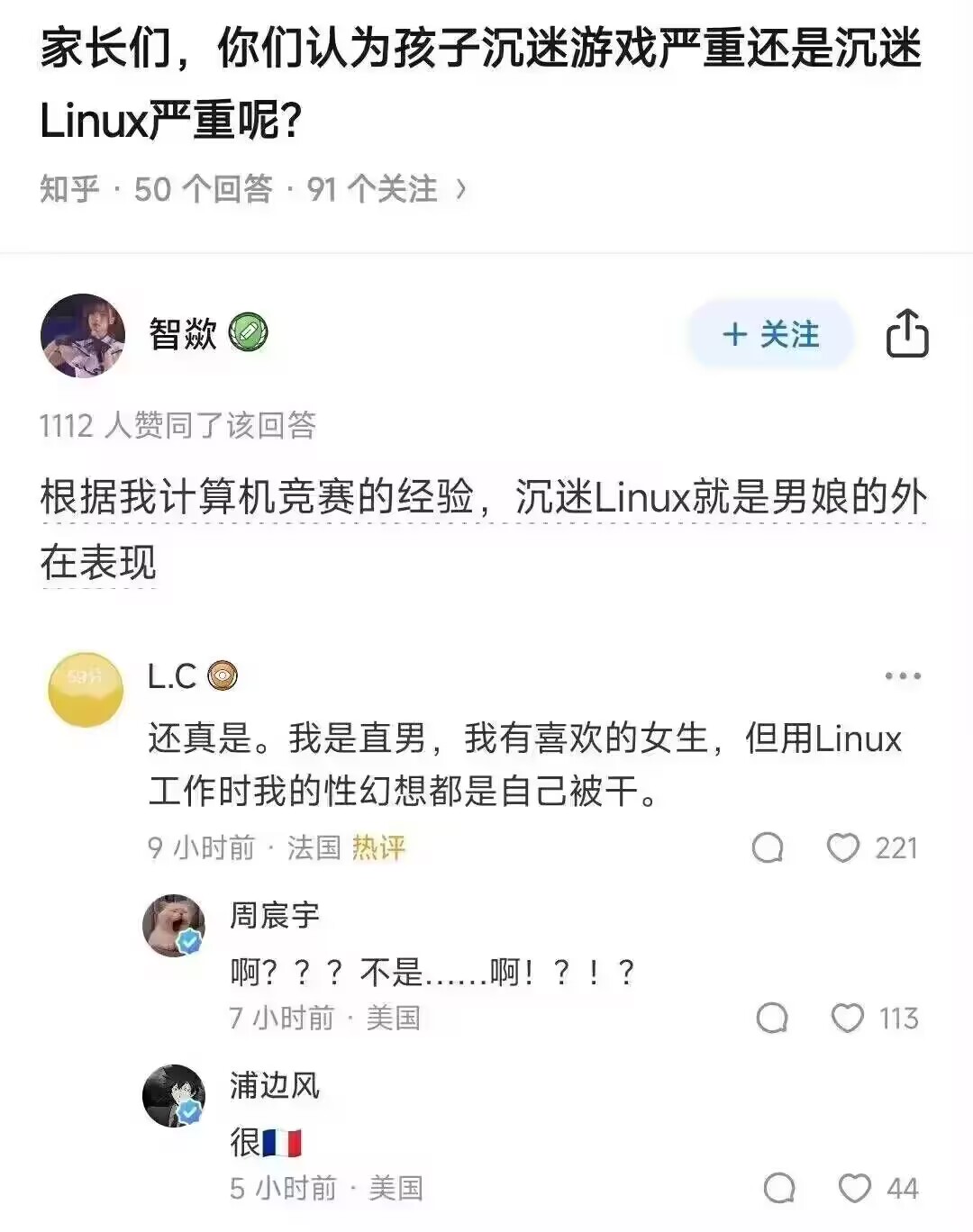Like 周宸宇's reply with 113 likes
The width and height of the screenshot is (973, 1232).
pyautogui.click(x=847, y=1018)
